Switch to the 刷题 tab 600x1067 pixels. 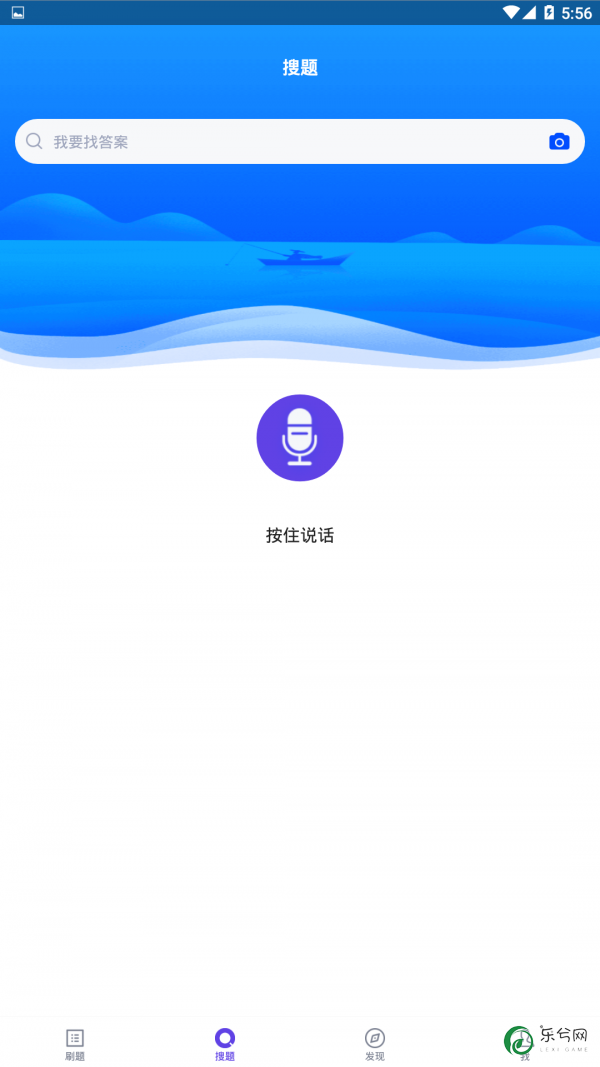click(75, 1044)
